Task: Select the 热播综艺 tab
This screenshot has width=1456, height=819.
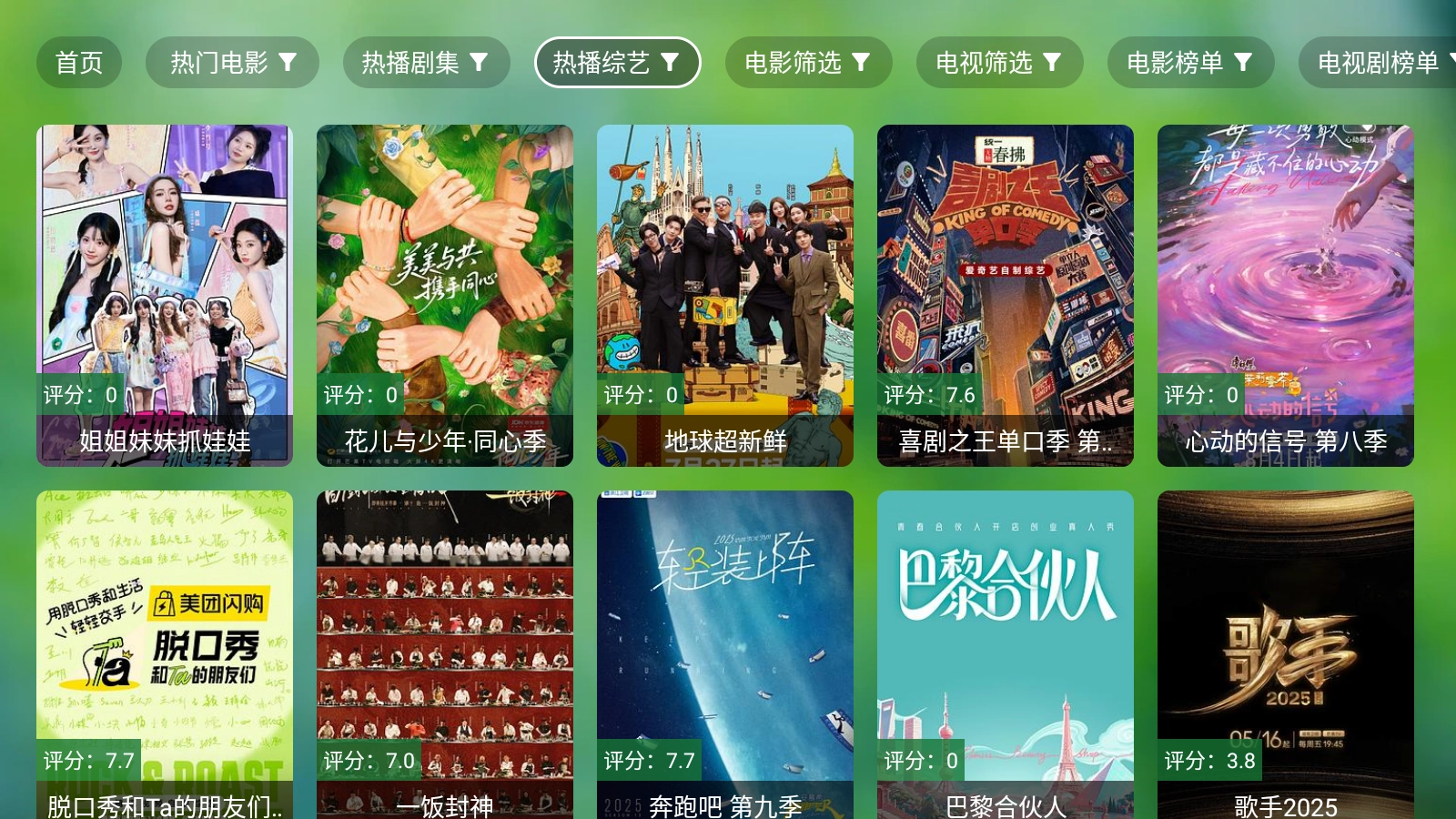Action: [617, 63]
